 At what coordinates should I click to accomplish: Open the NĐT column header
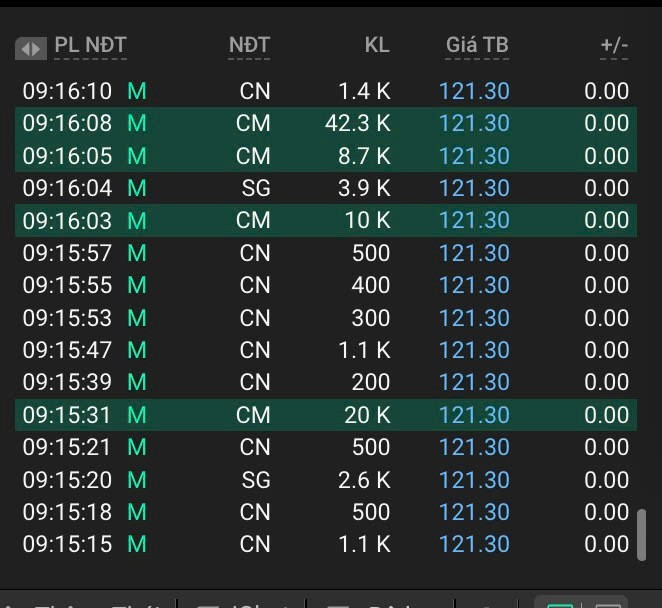(x=249, y=46)
